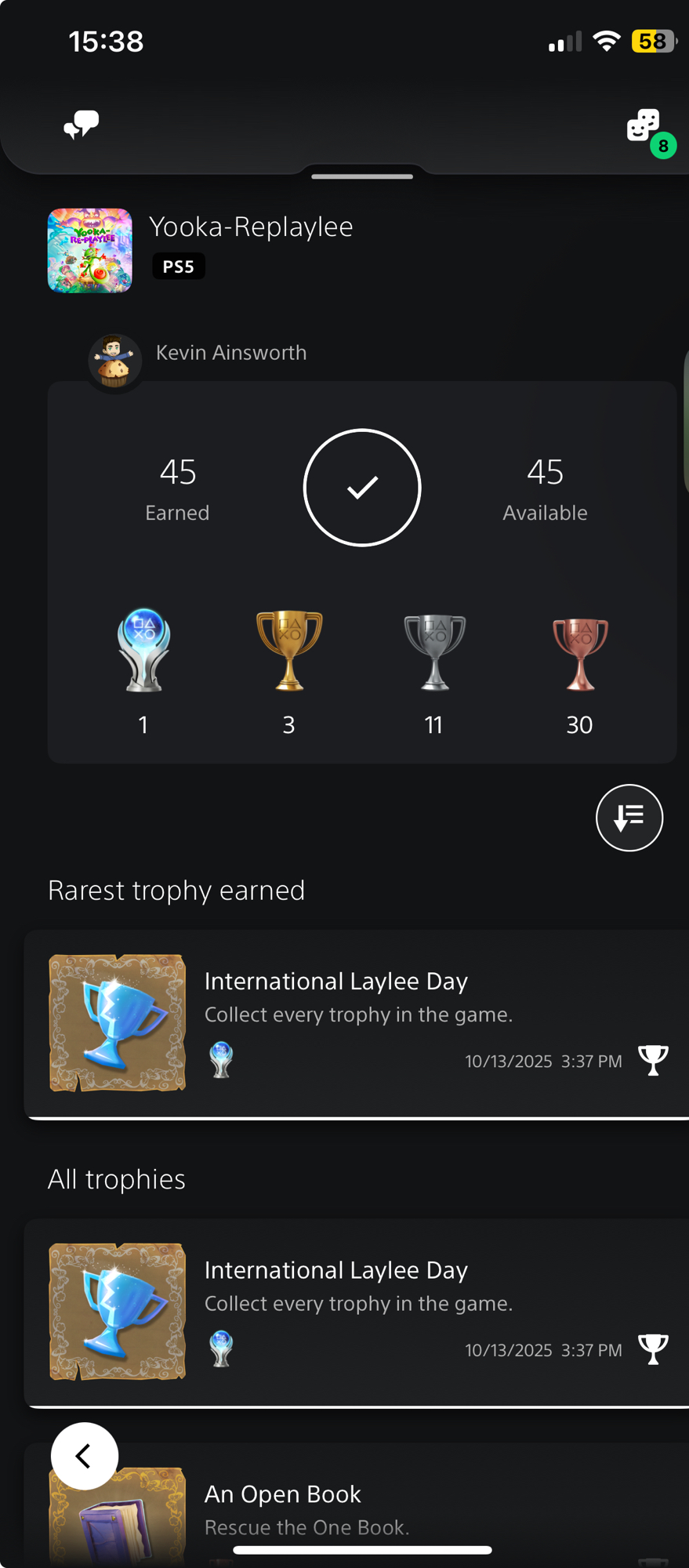View Kevin Ainsworth's profile

pyautogui.click(x=115, y=361)
